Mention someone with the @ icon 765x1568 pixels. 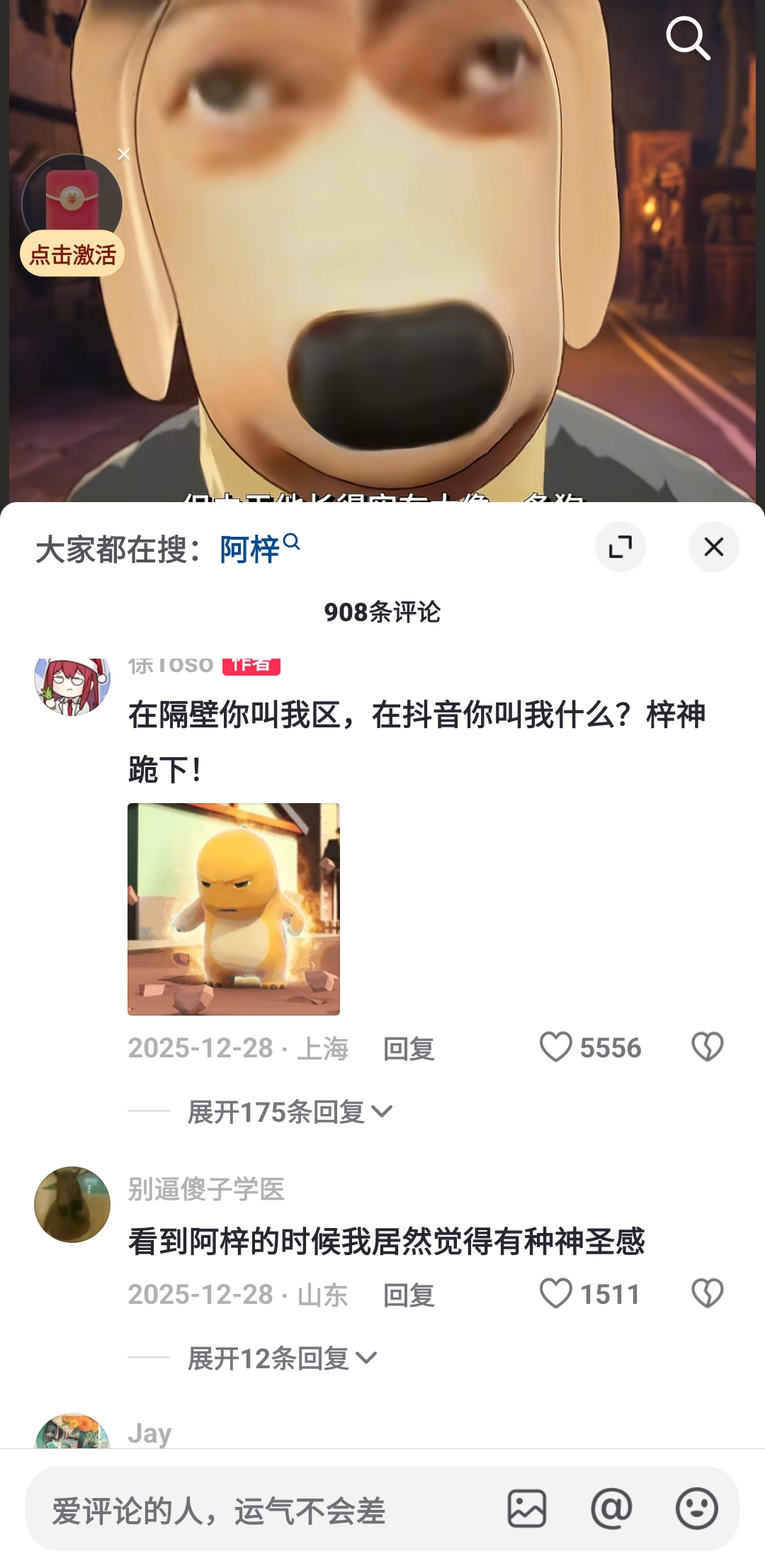(611, 1509)
